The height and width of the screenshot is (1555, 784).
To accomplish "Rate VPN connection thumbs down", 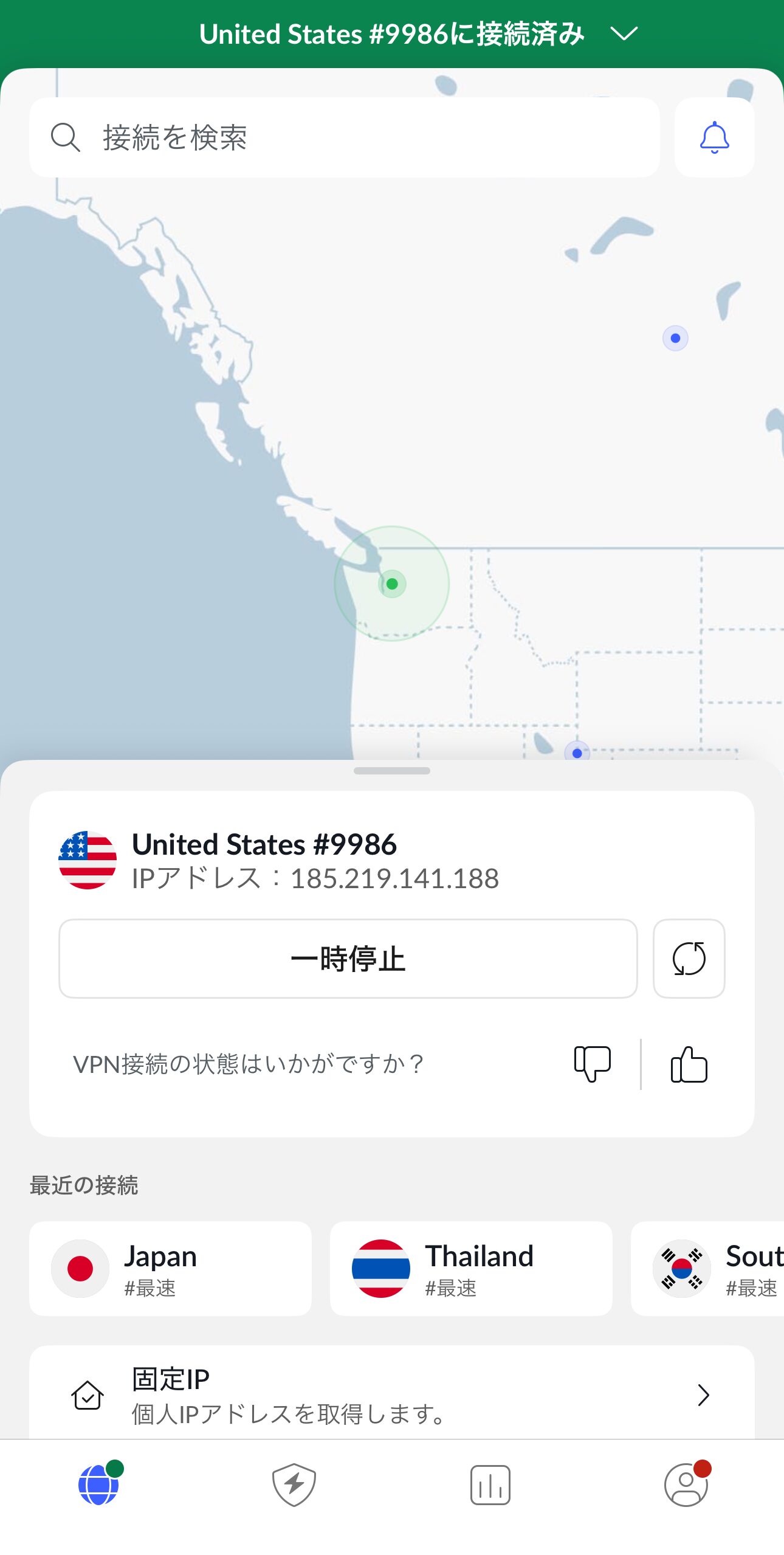I will pyautogui.click(x=592, y=1064).
